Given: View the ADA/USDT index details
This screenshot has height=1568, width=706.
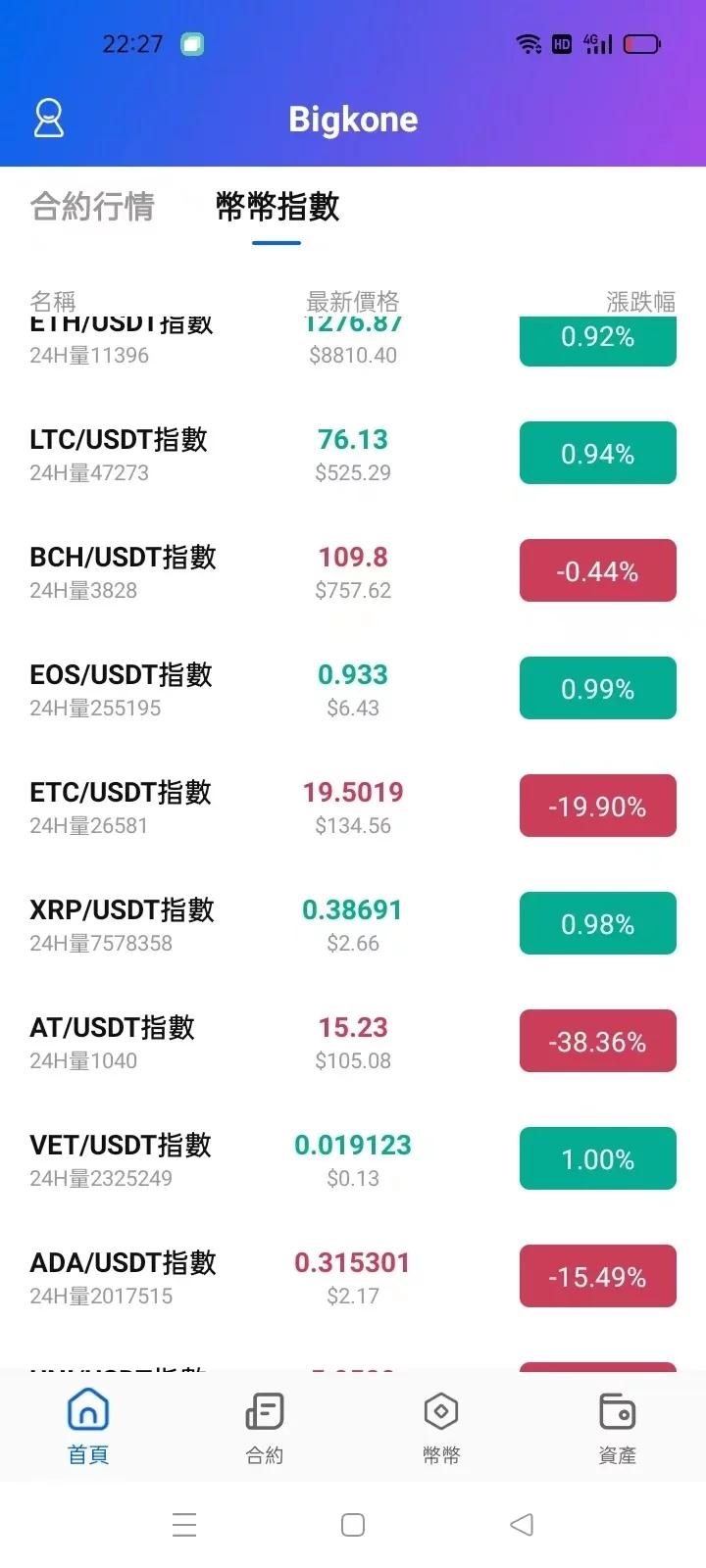Looking at the screenshot, I should 353,1277.
